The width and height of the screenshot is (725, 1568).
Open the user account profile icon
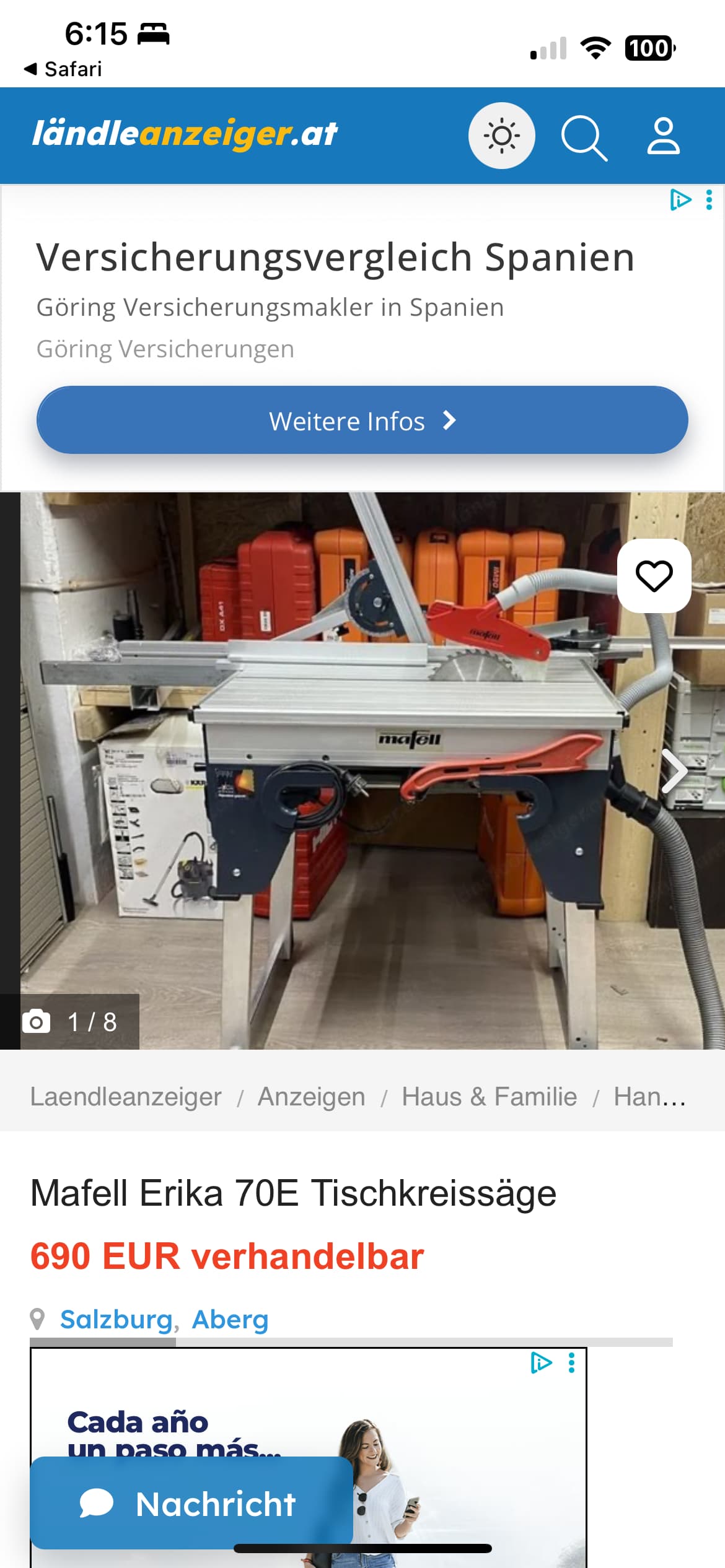coord(663,136)
